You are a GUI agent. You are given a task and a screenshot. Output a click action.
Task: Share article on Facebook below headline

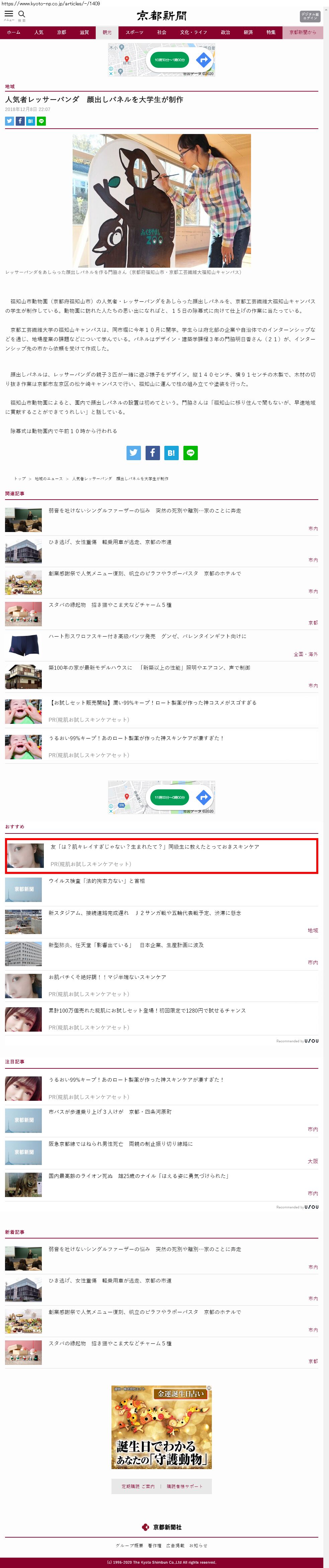pos(19,121)
